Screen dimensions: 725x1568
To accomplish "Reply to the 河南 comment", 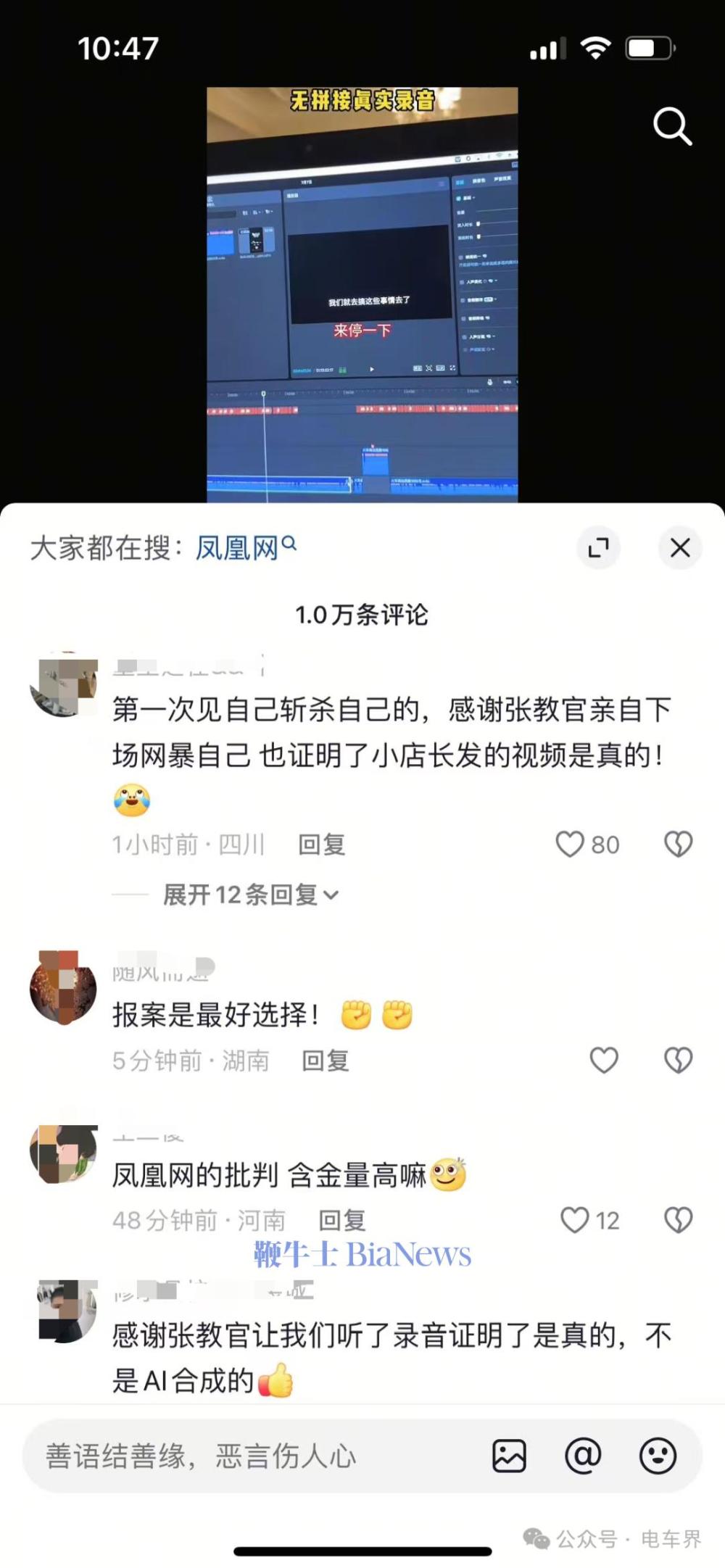I will [x=341, y=1221].
